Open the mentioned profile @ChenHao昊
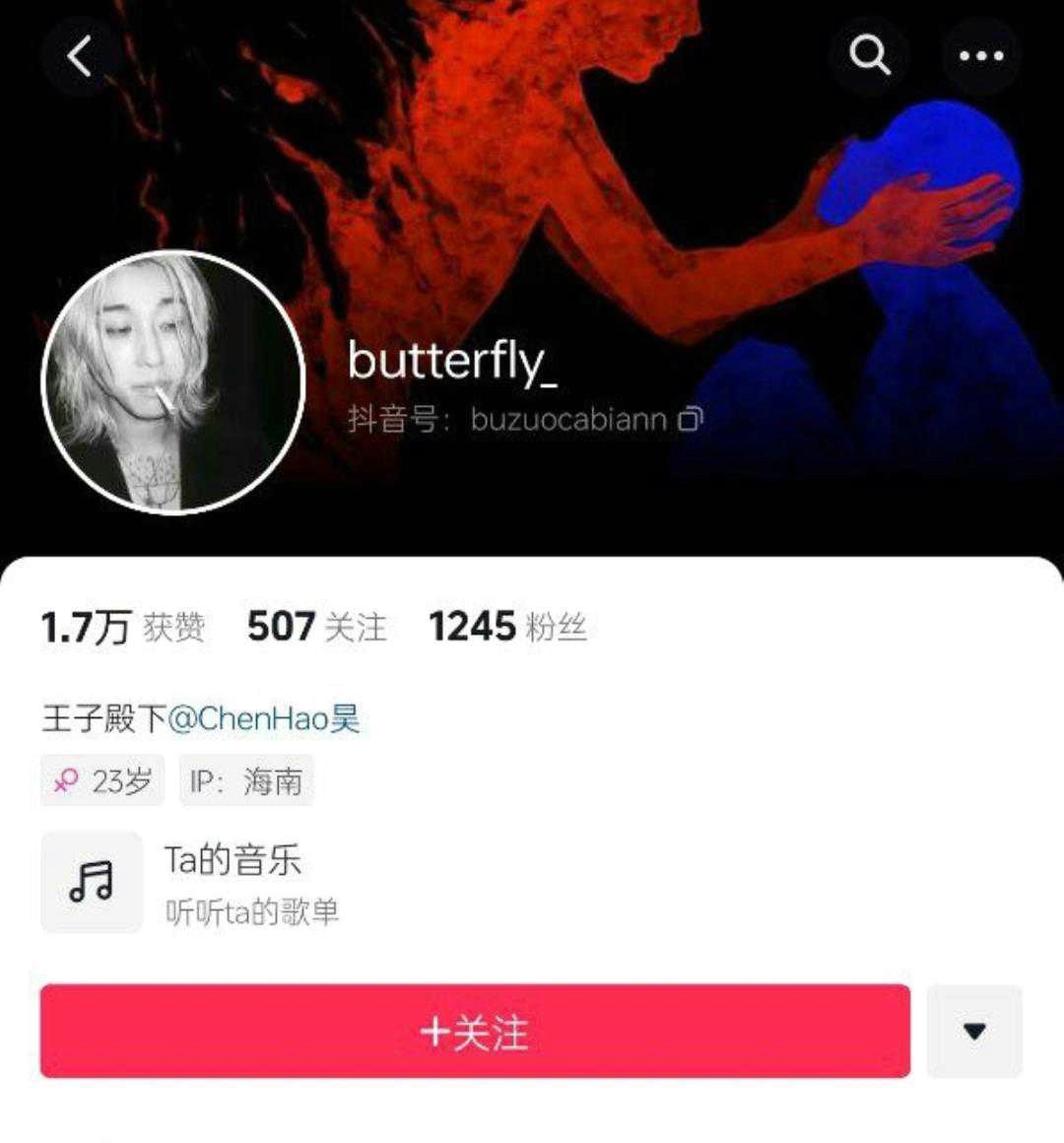 pos(263,718)
